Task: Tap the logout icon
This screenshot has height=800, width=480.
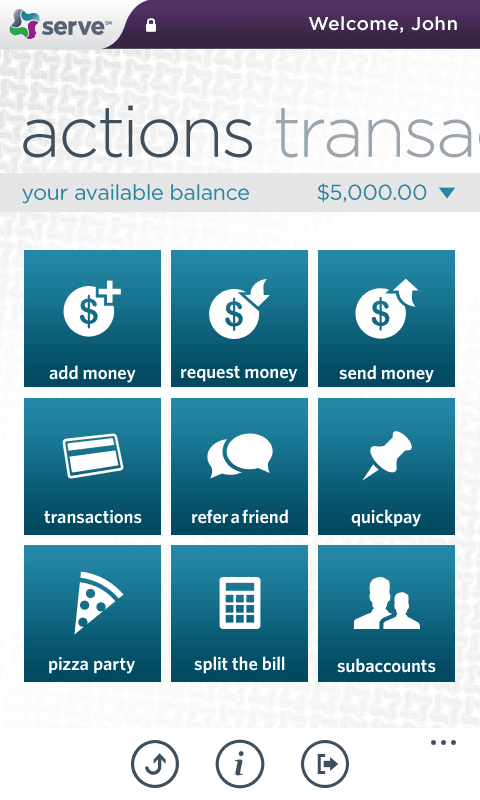Action: (x=325, y=764)
